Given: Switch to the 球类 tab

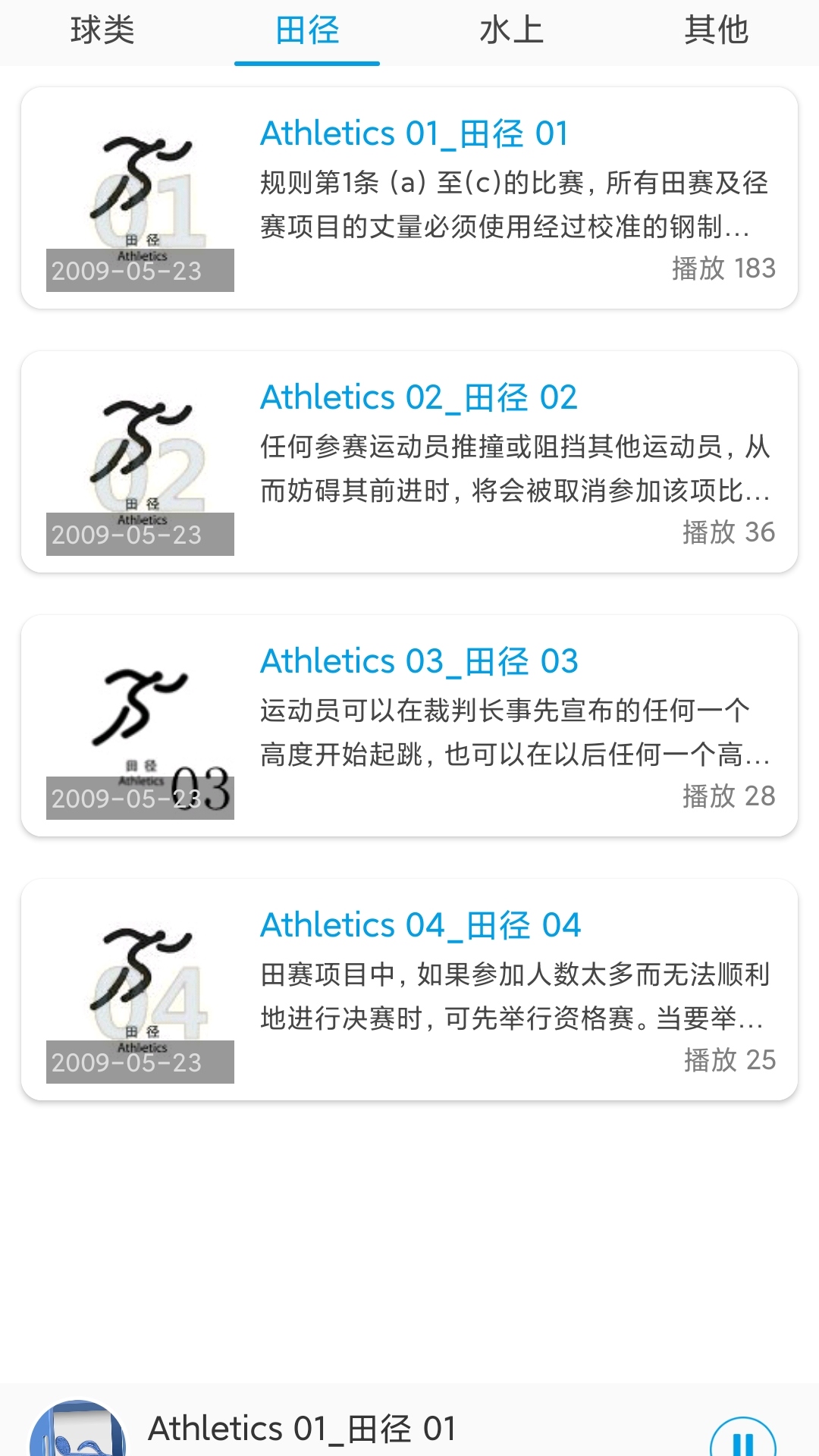Looking at the screenshot, I should [102, 32].
